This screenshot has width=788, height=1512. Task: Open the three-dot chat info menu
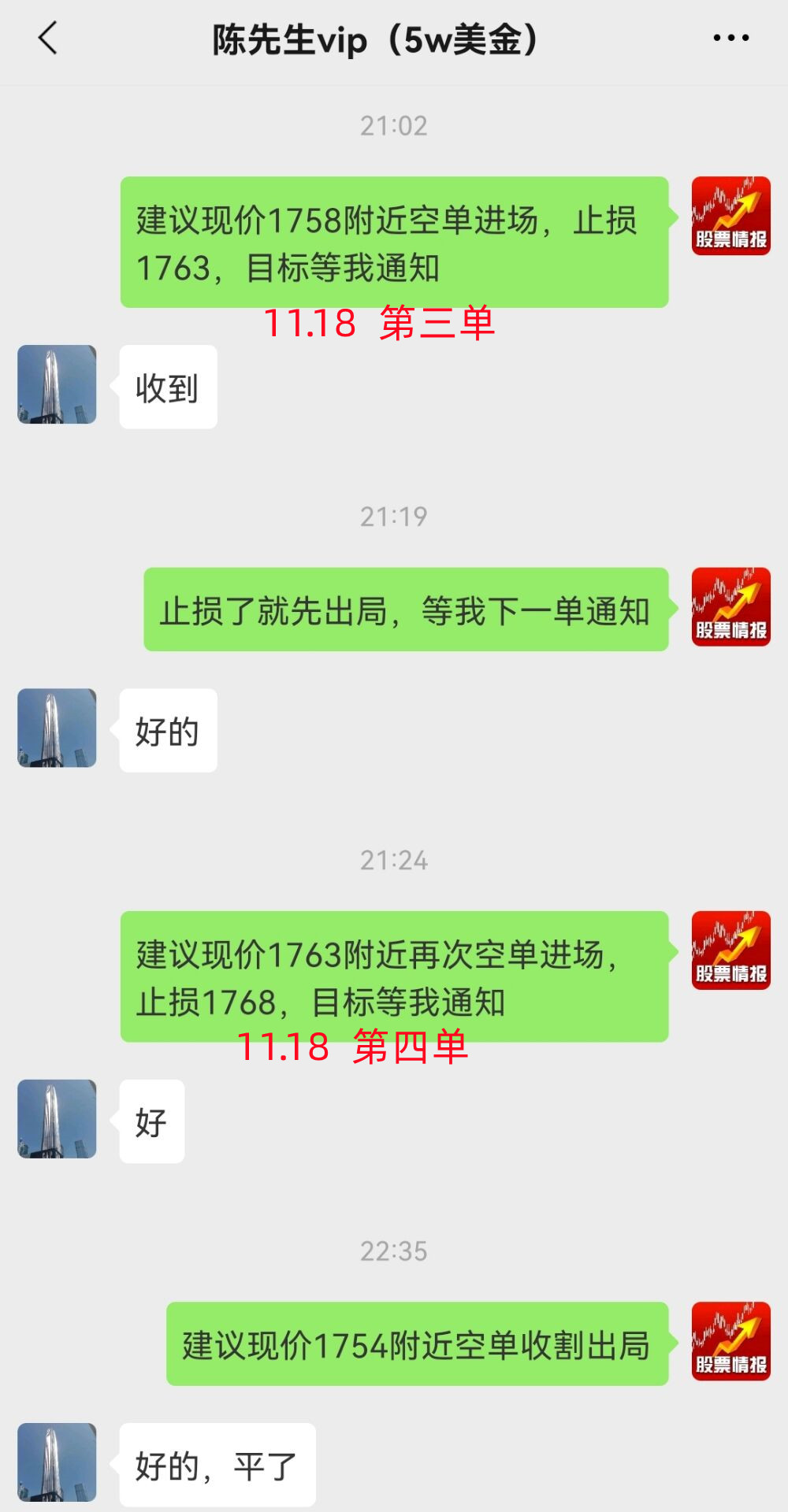click(730, 38)
